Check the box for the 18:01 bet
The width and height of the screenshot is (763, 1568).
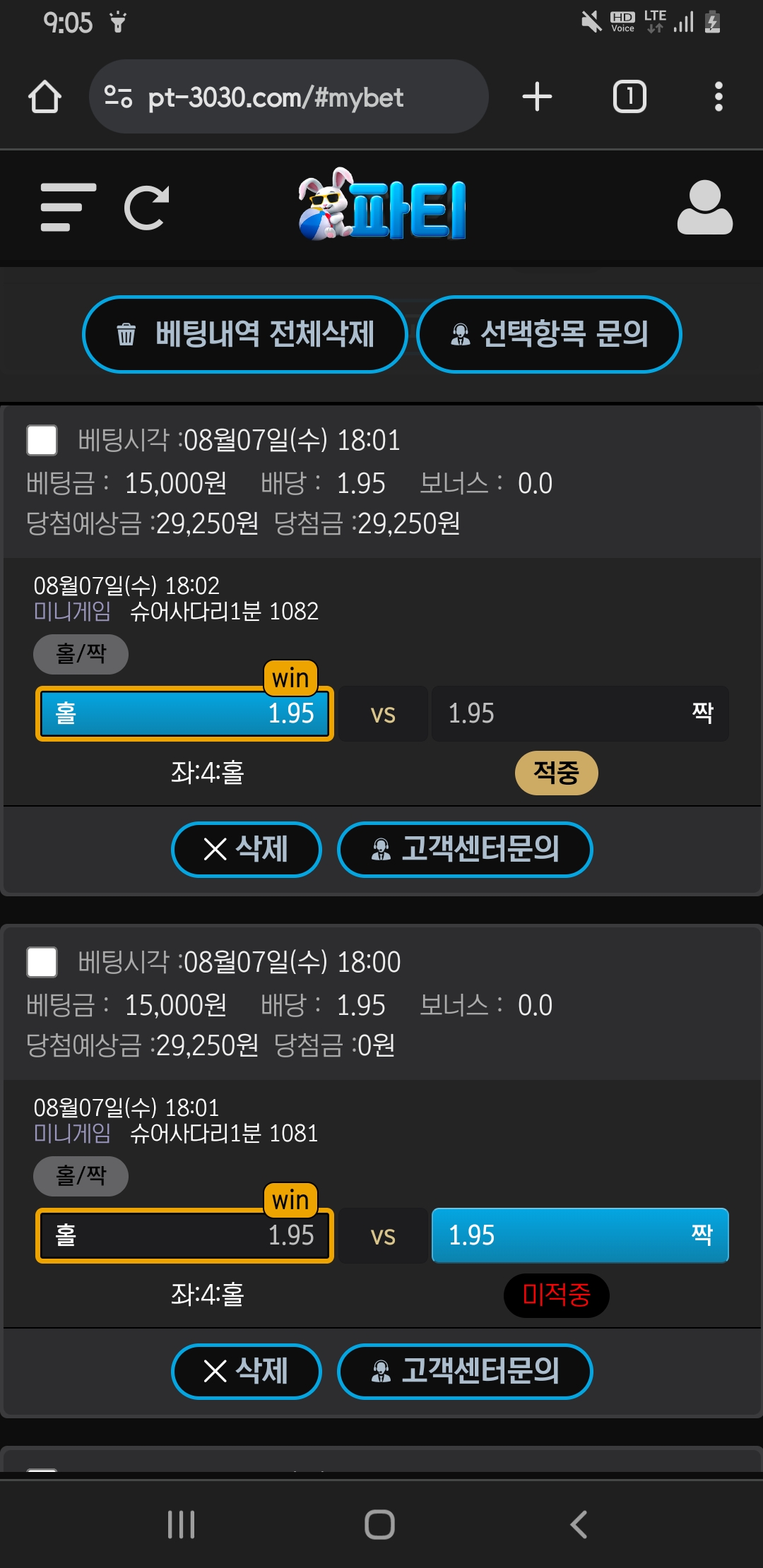tap(42, 440)
